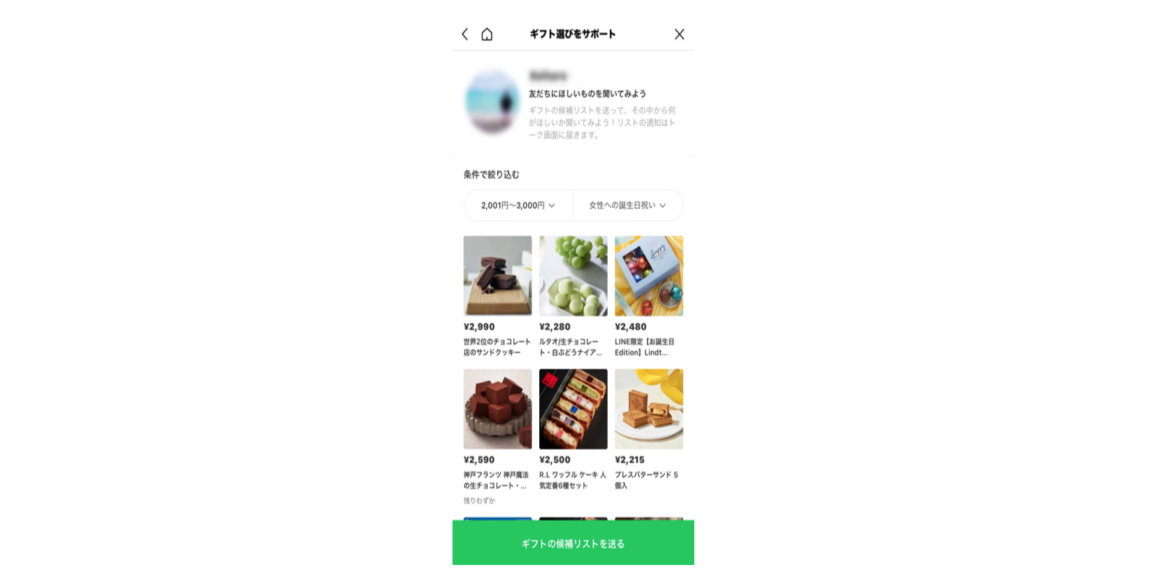Go back with the left arrow
The image size is (1150, 568).
coord(464,34)
